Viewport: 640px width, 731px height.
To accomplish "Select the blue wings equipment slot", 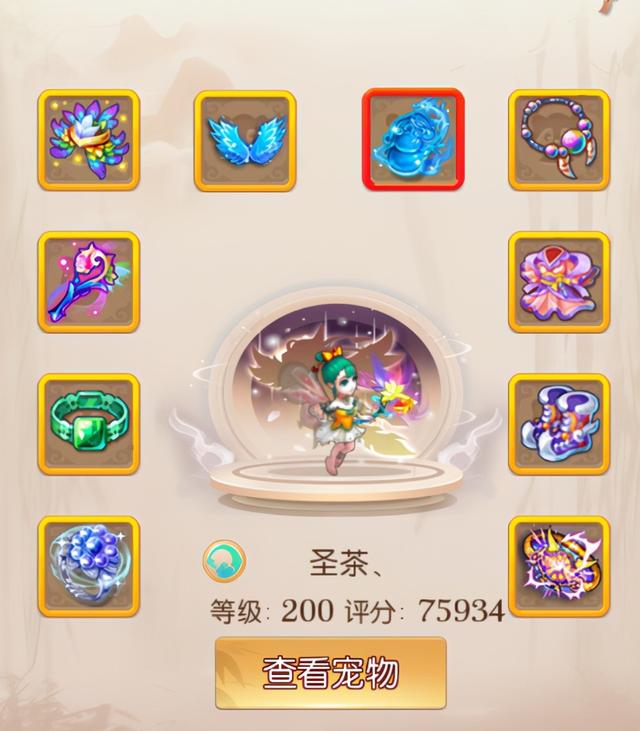I will [x=245, y=140].
